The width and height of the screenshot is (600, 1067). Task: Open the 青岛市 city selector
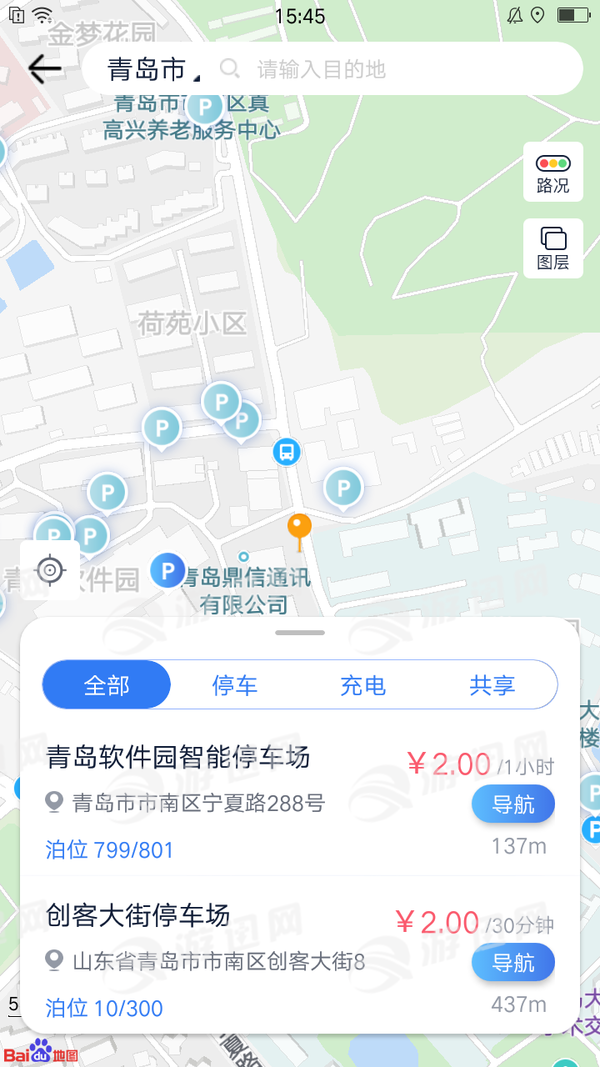(152, 70)
